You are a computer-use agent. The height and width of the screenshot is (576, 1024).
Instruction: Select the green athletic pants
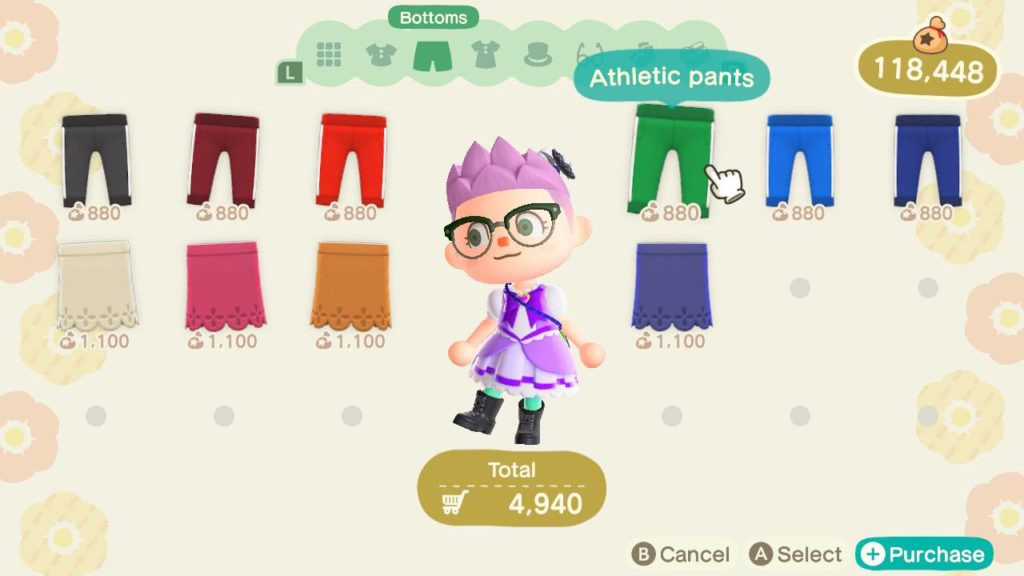coord(672,160)
